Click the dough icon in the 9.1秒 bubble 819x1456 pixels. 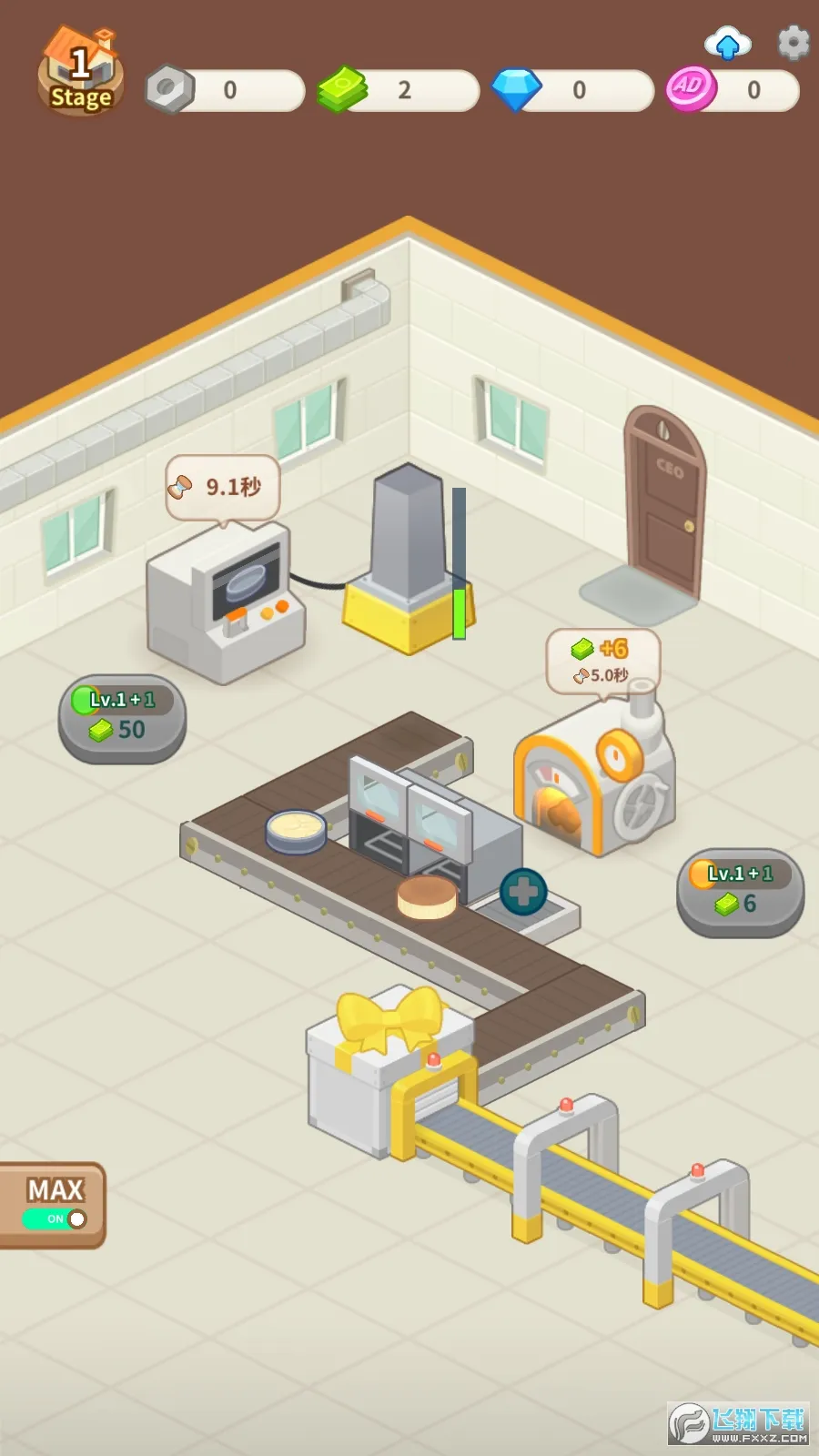(x=184, y=488)
